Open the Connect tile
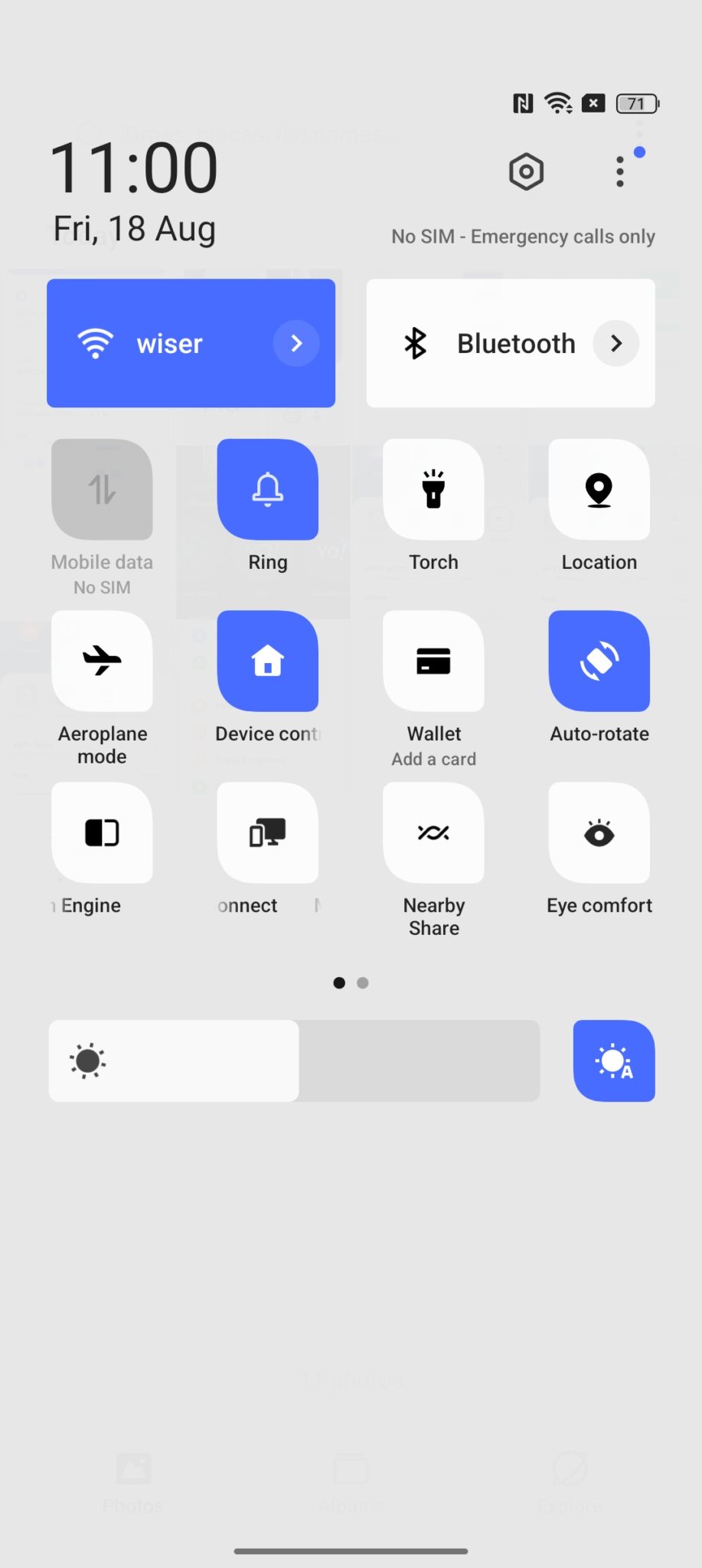 point(267,832)
